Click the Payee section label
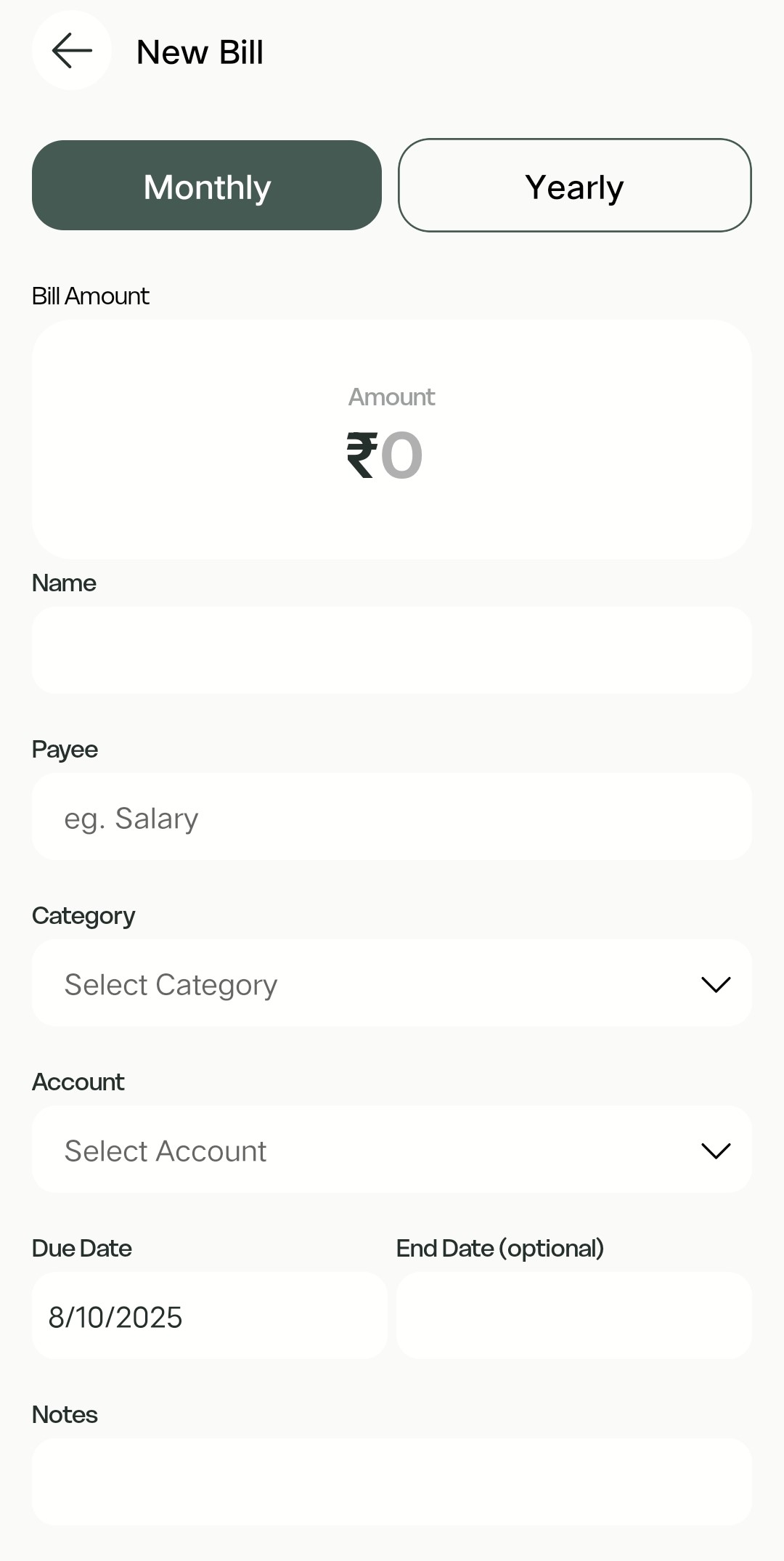 [x=65, y=749]
